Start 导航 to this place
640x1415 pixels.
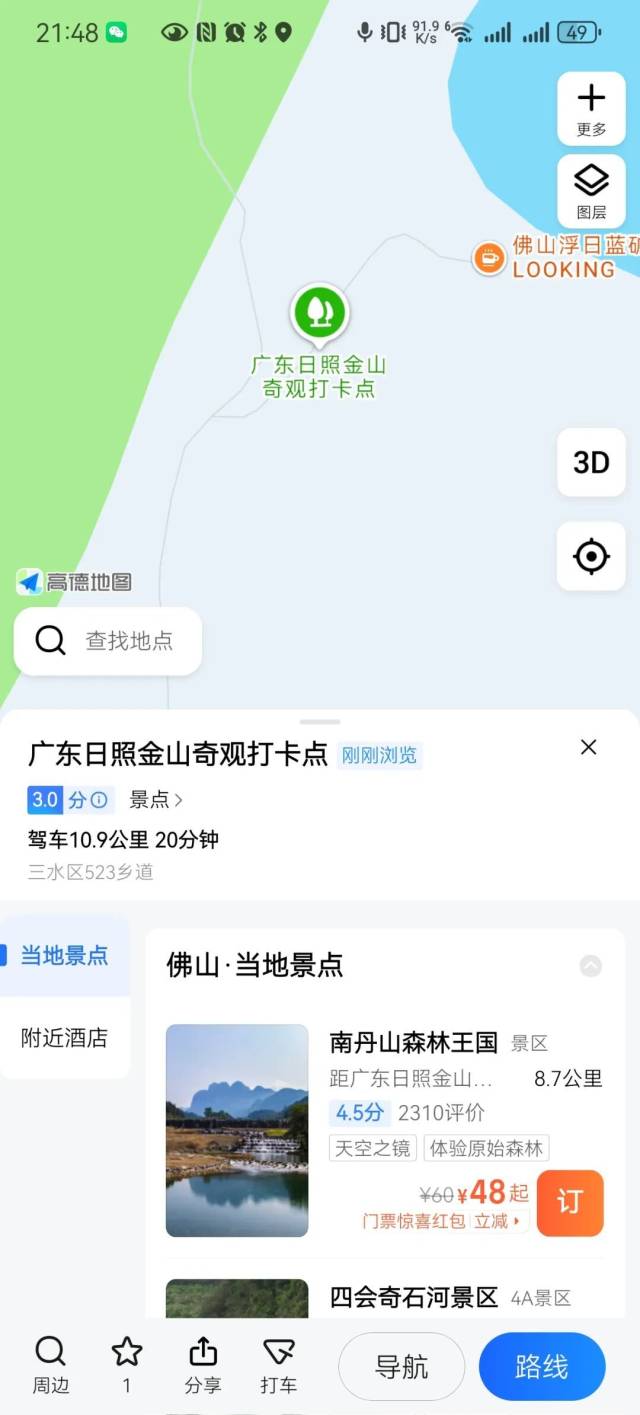coord(402,1367)
